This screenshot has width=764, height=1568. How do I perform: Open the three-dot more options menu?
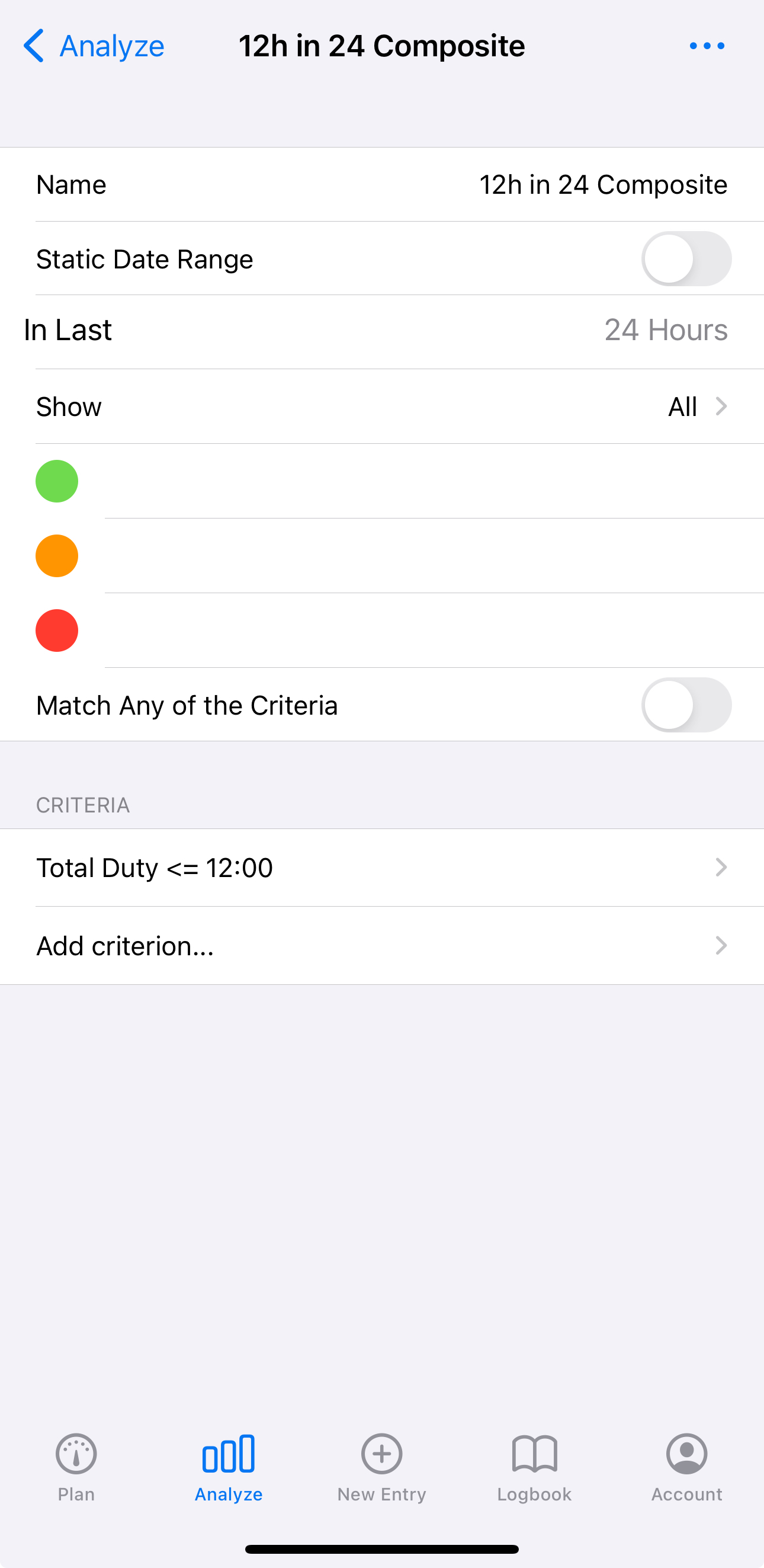tap(707, 46)
